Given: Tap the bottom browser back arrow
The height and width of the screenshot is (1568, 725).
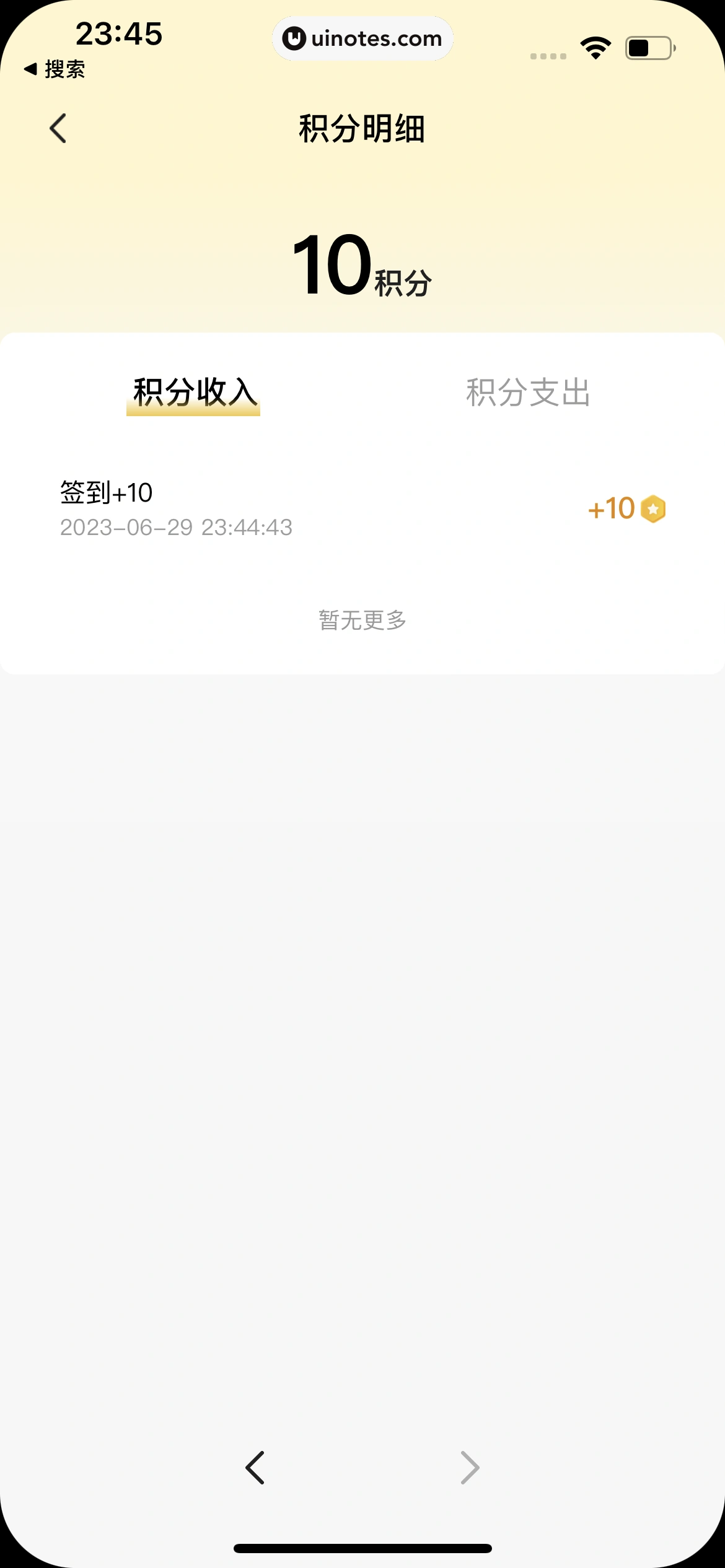Looking at the screenshot, I should pyautogui.click(x=255, y=1467).
